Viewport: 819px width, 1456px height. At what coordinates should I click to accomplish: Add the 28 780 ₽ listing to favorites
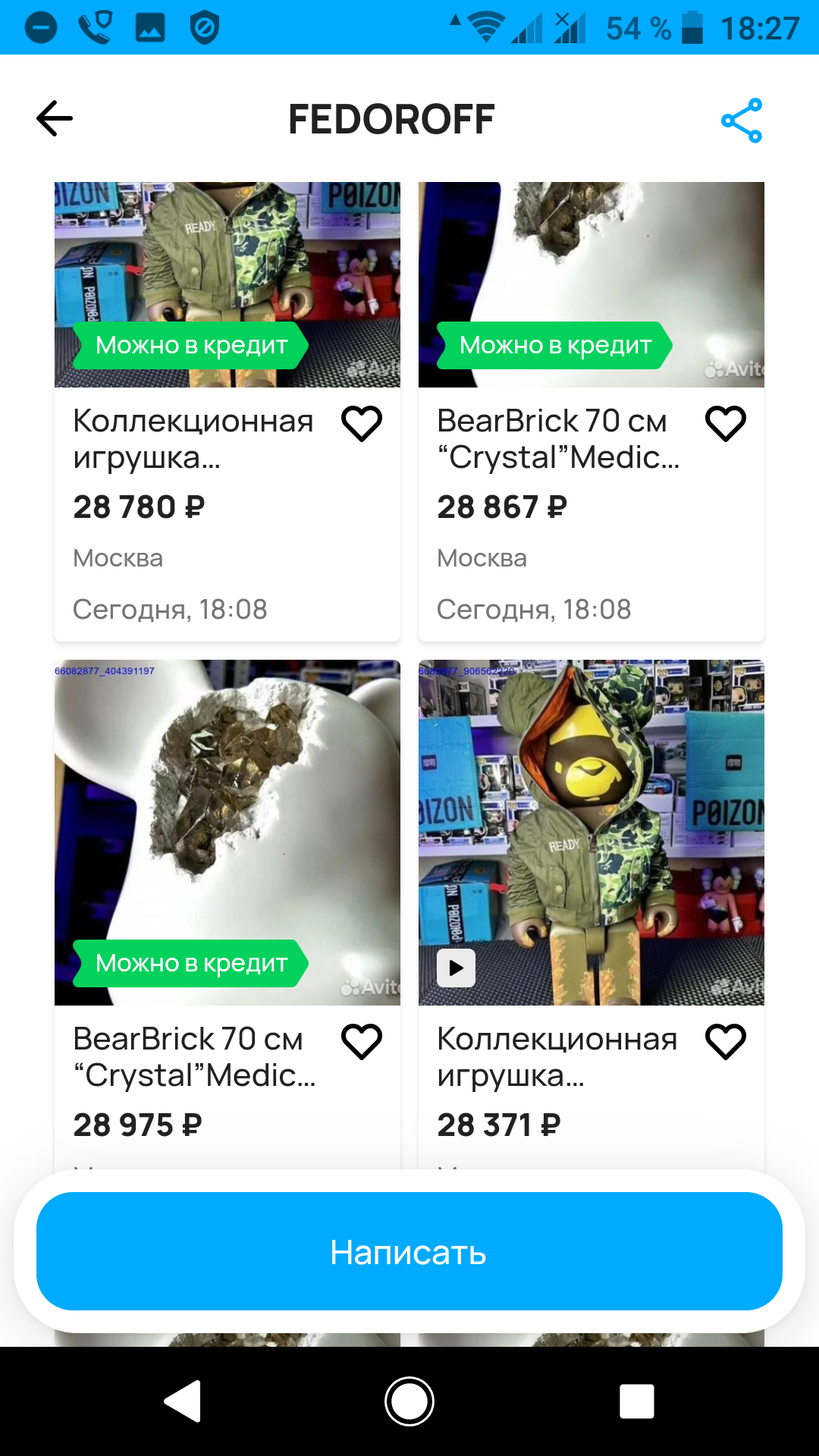pyautogui.click(x=362, y=423)
